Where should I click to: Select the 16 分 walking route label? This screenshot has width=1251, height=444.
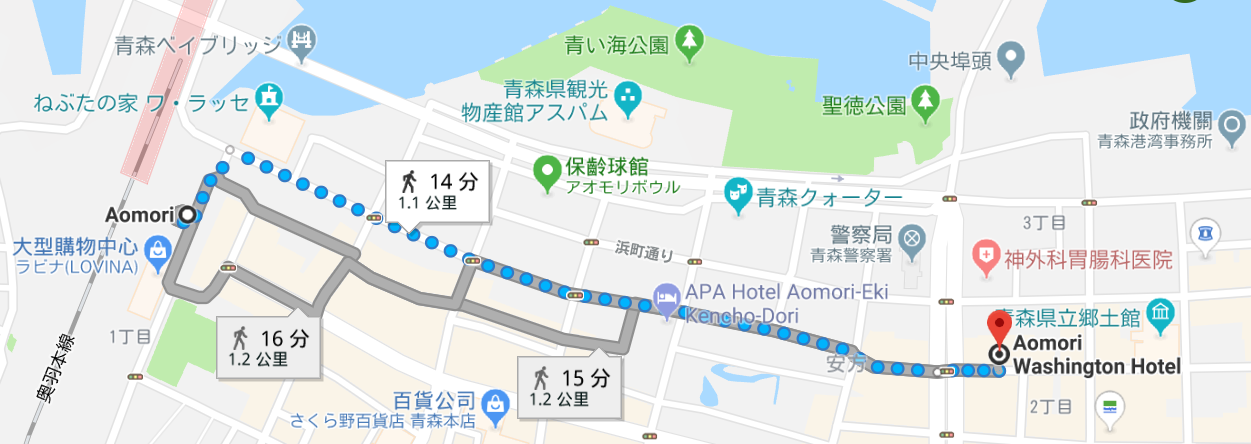(x=271, y=346)
